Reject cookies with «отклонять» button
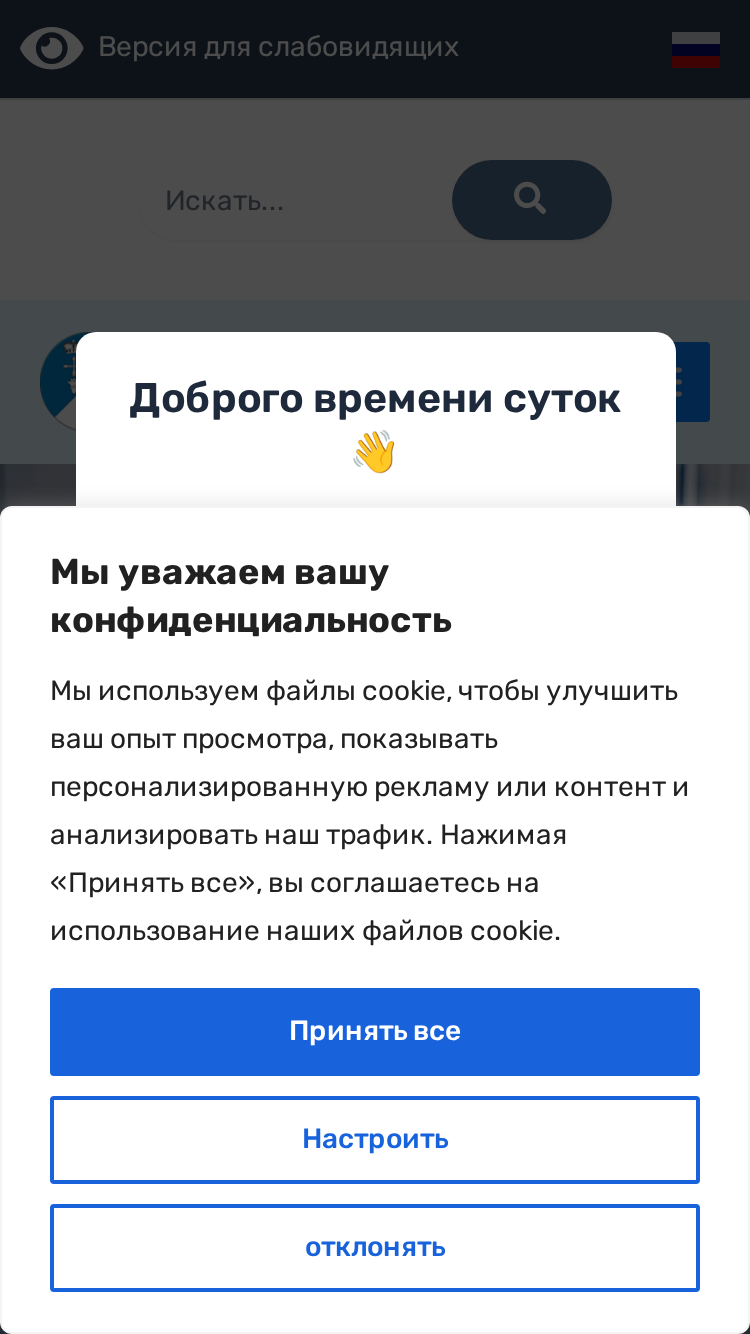 [x=375, y=1248]
